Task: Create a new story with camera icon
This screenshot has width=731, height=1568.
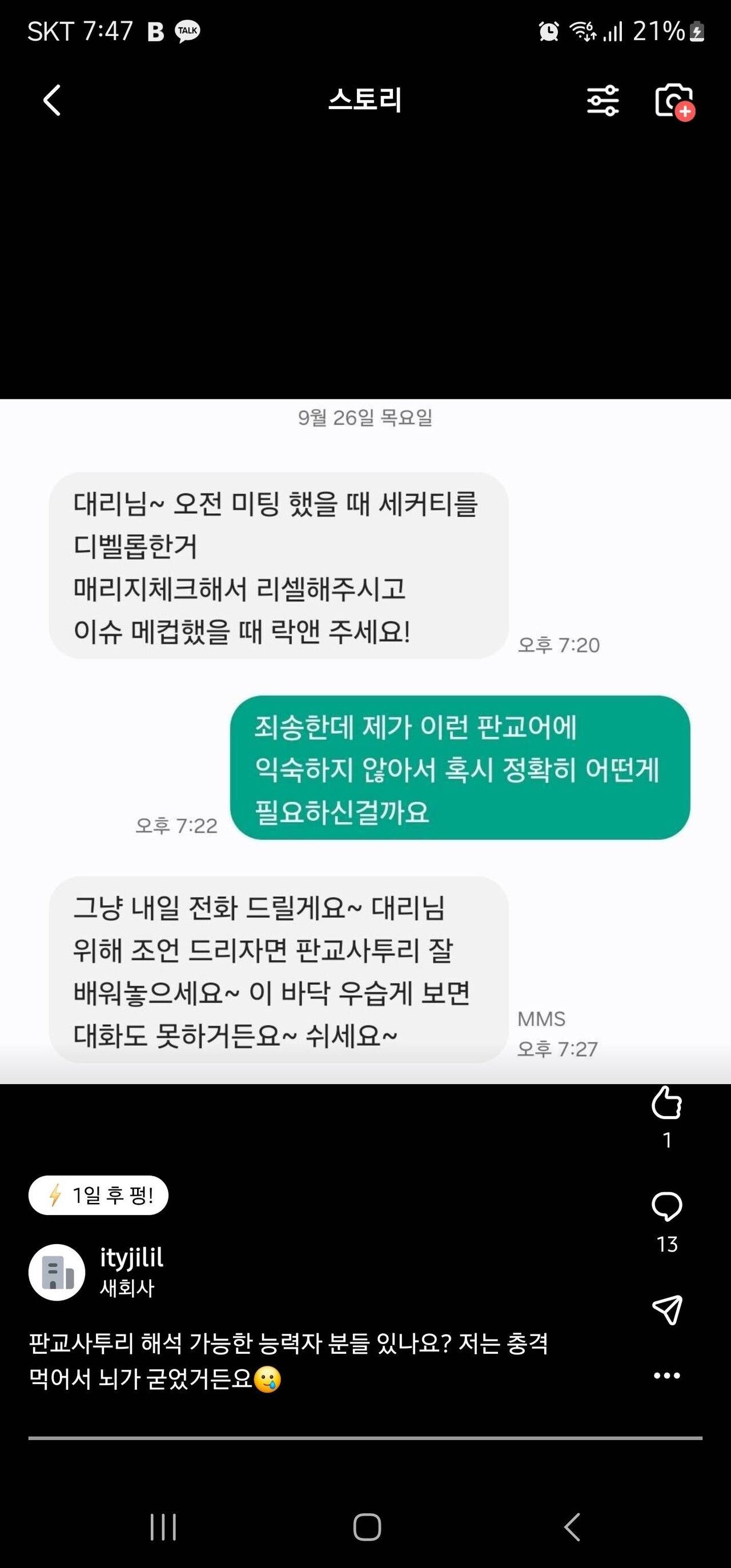Action: pos(674,101)
